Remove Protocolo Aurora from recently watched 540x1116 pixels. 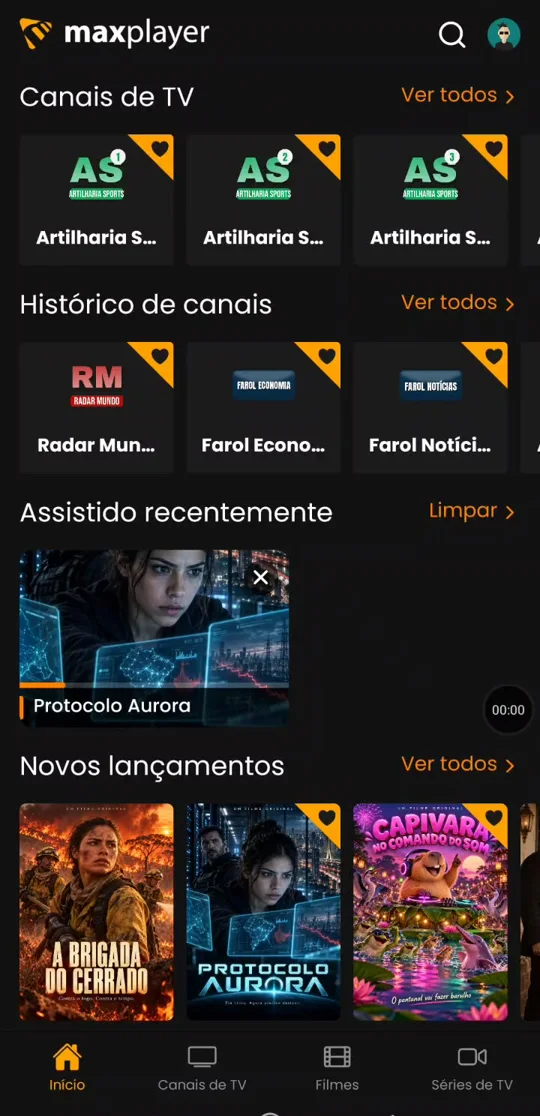point(261,577)
